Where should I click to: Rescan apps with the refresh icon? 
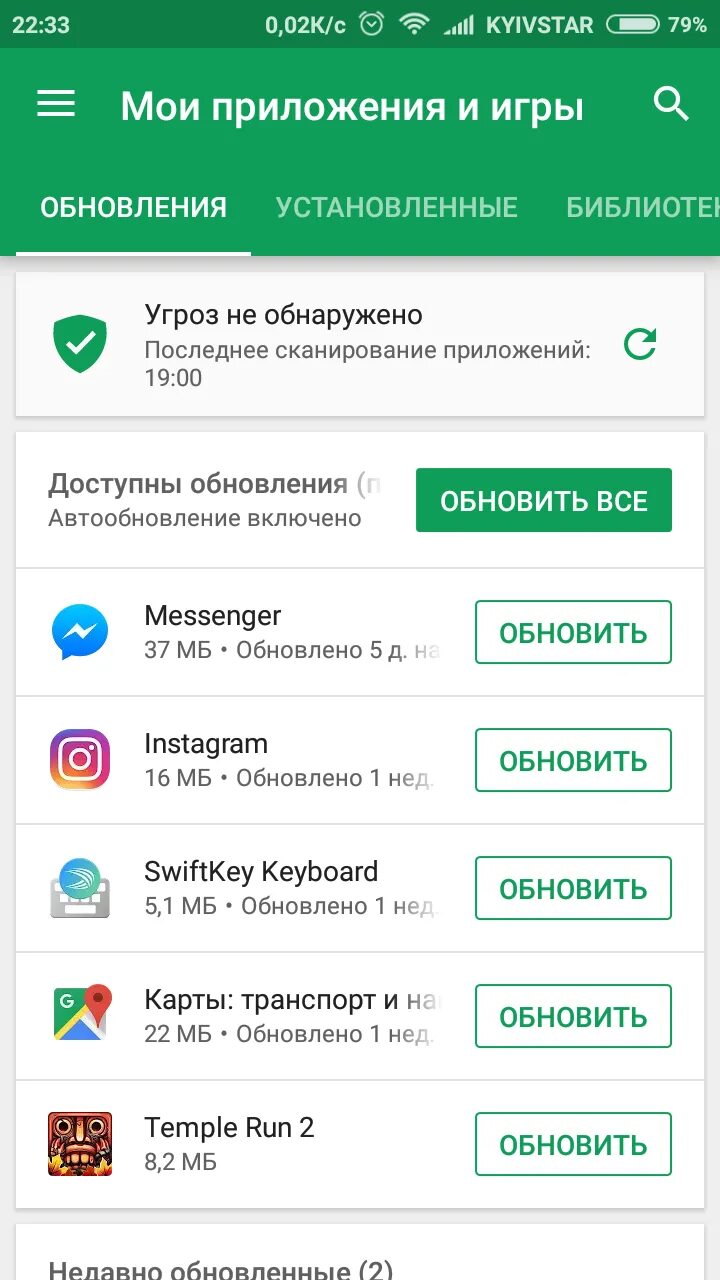[640, 345]
